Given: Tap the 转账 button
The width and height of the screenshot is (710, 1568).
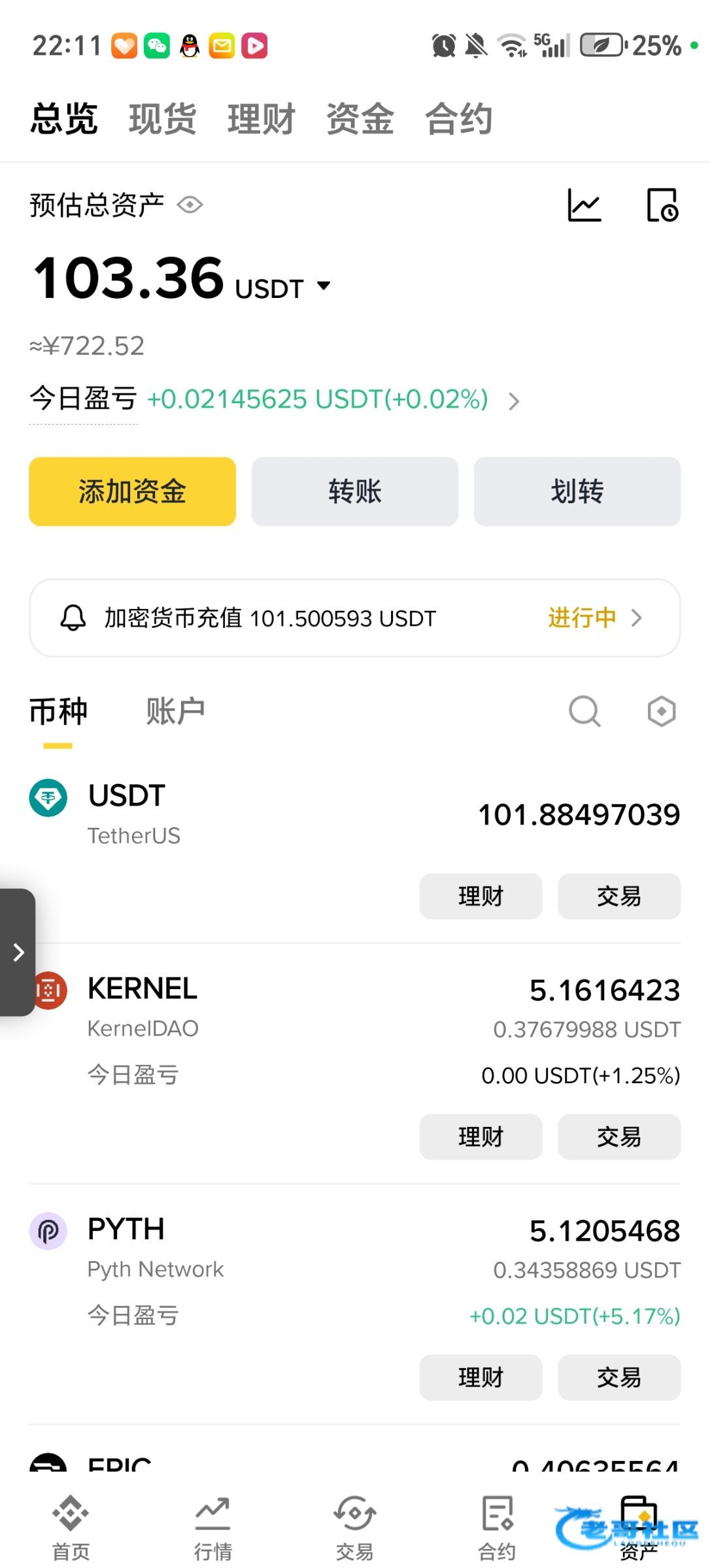Looking at the screenshot, I should pos(354,491).
